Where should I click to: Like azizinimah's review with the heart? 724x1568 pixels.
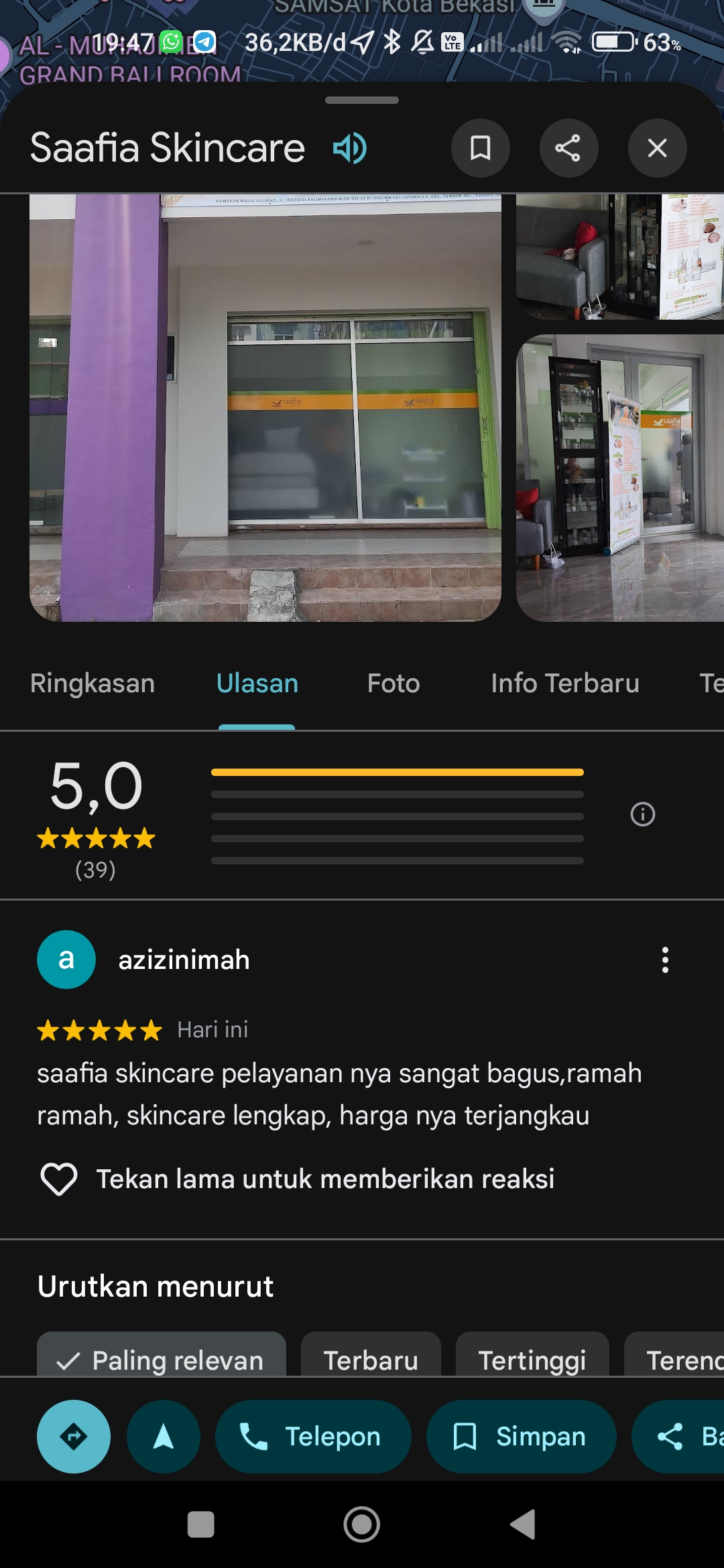(x=59, y=1179)
